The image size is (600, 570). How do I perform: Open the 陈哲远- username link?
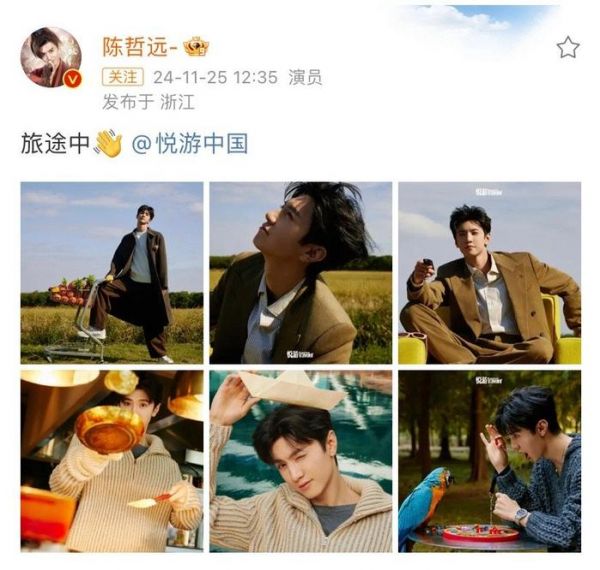(x=141, y=46)
